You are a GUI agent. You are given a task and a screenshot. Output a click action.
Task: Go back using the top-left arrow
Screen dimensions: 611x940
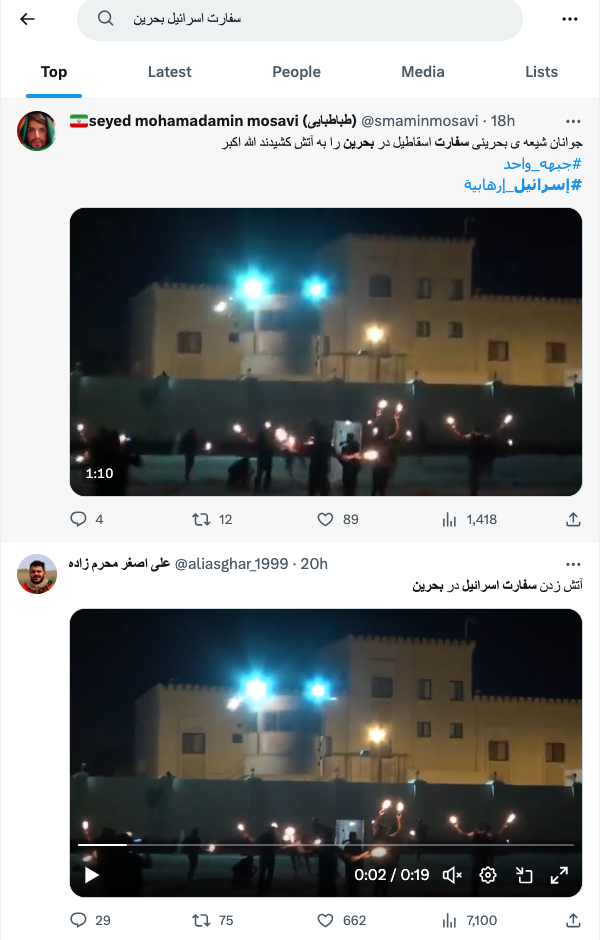point(27,19)
